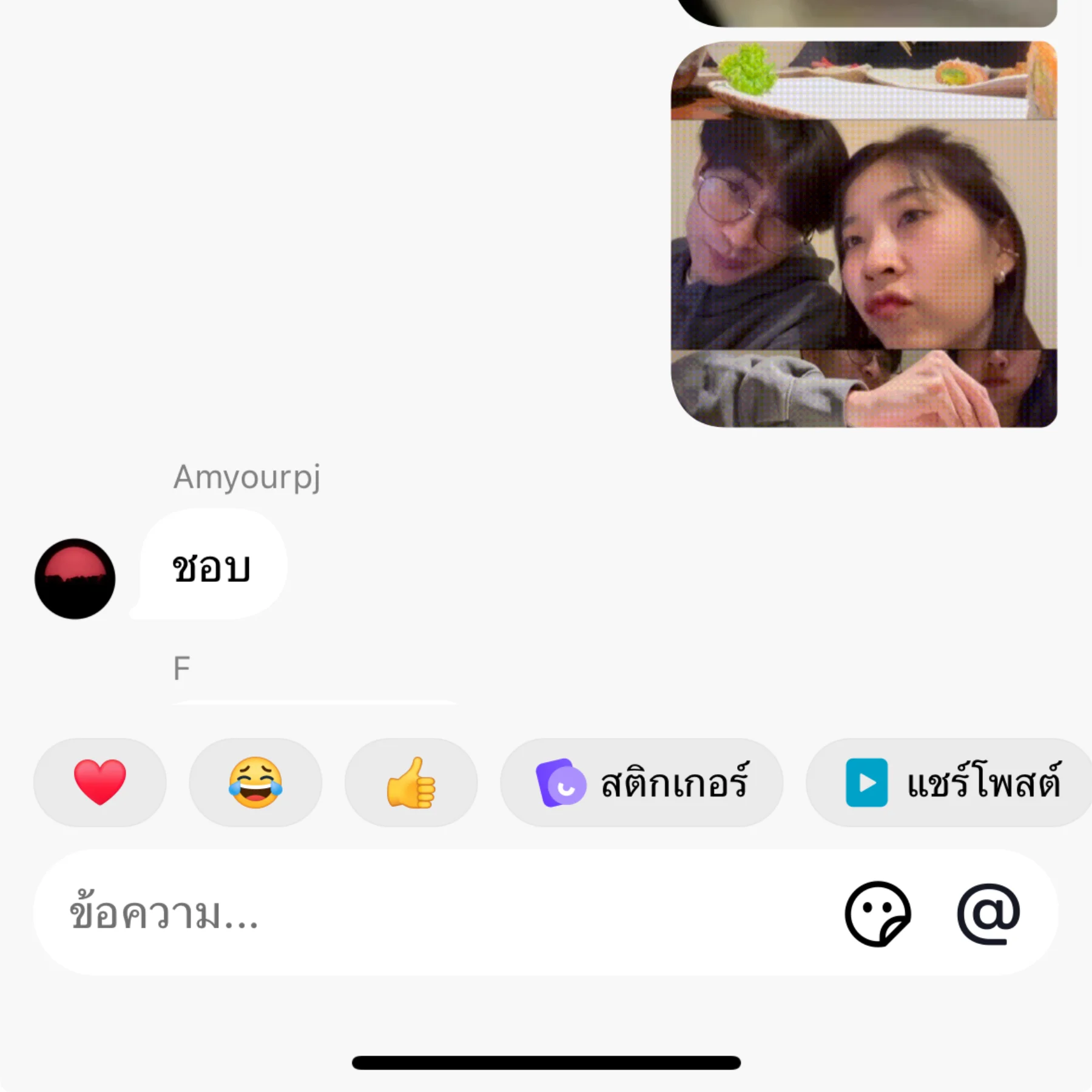This screenshot has width=1092, height=1092.
Task: Focus the ข้อความ message input field
Action: click(x=425, y=913)
